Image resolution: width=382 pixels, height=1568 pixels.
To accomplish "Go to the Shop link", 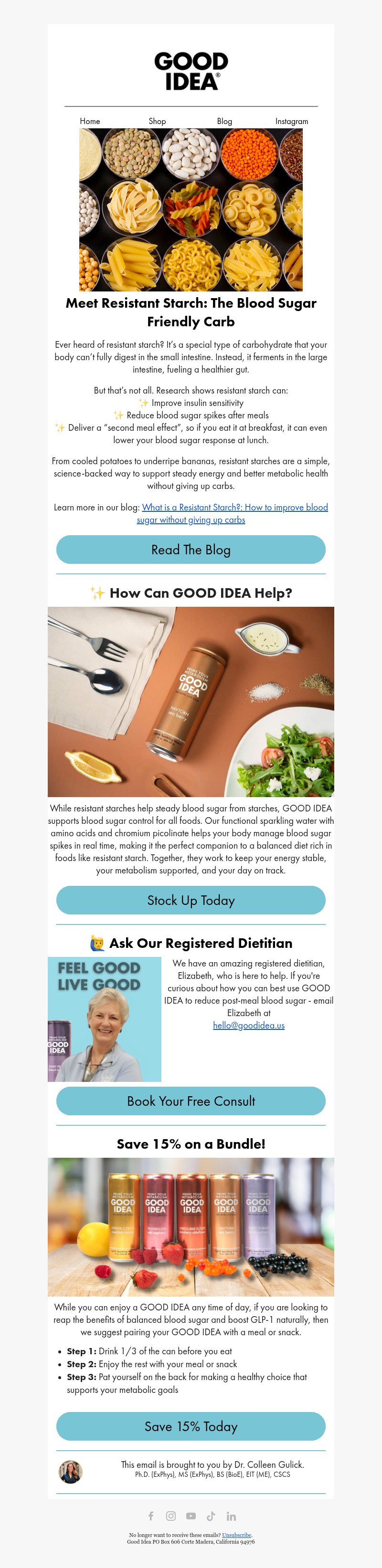I will (x=157, y=121).
